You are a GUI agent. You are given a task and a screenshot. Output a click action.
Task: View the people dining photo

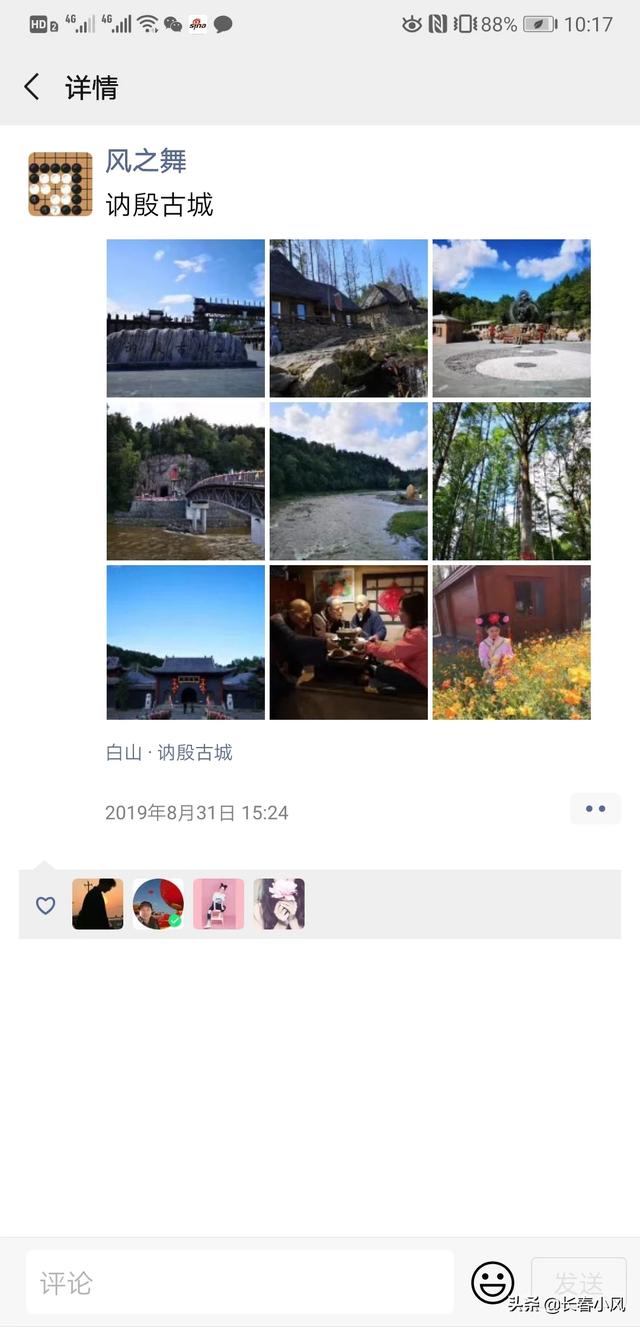coord(348,642)
